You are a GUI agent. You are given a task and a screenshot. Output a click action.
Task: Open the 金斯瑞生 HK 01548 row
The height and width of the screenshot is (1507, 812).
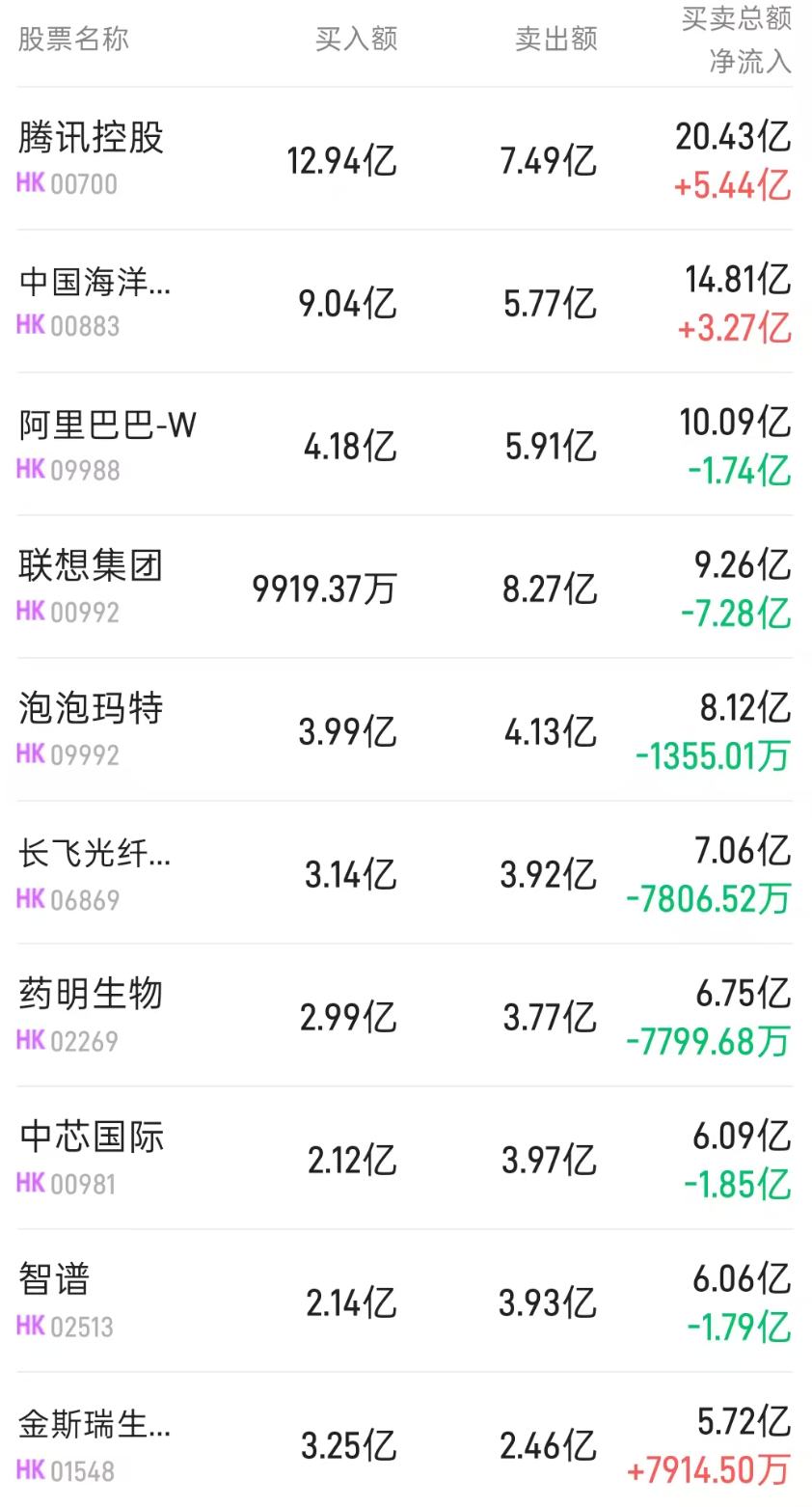[405, 1440]
